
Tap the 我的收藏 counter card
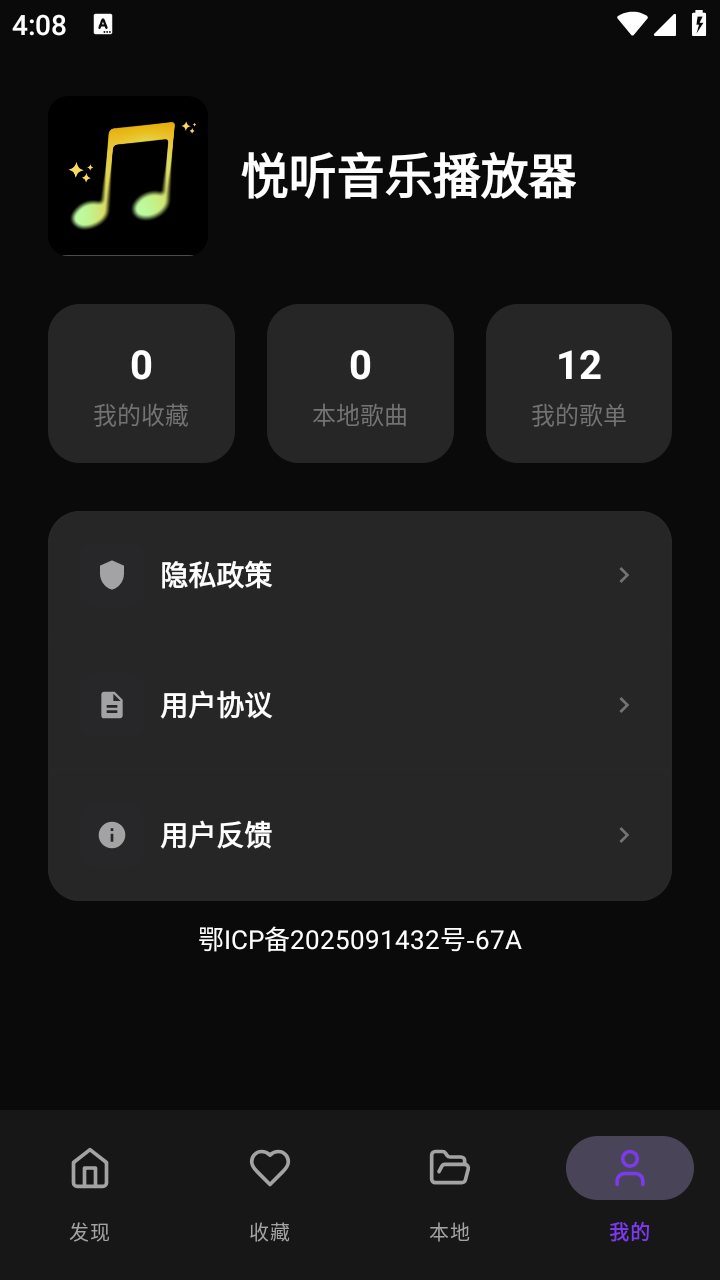[x=141, y=383]
